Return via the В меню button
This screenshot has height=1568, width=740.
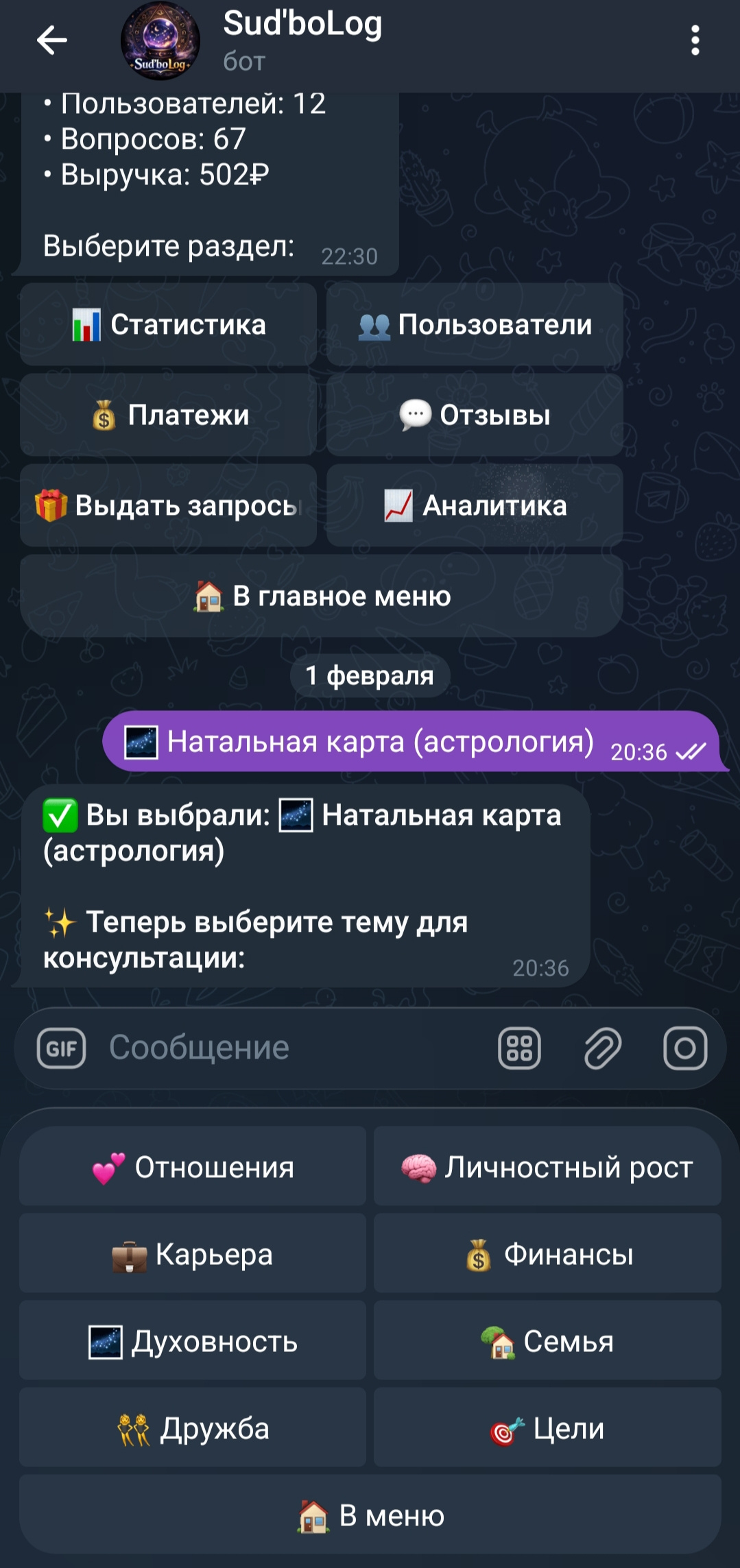[370, 1515]
